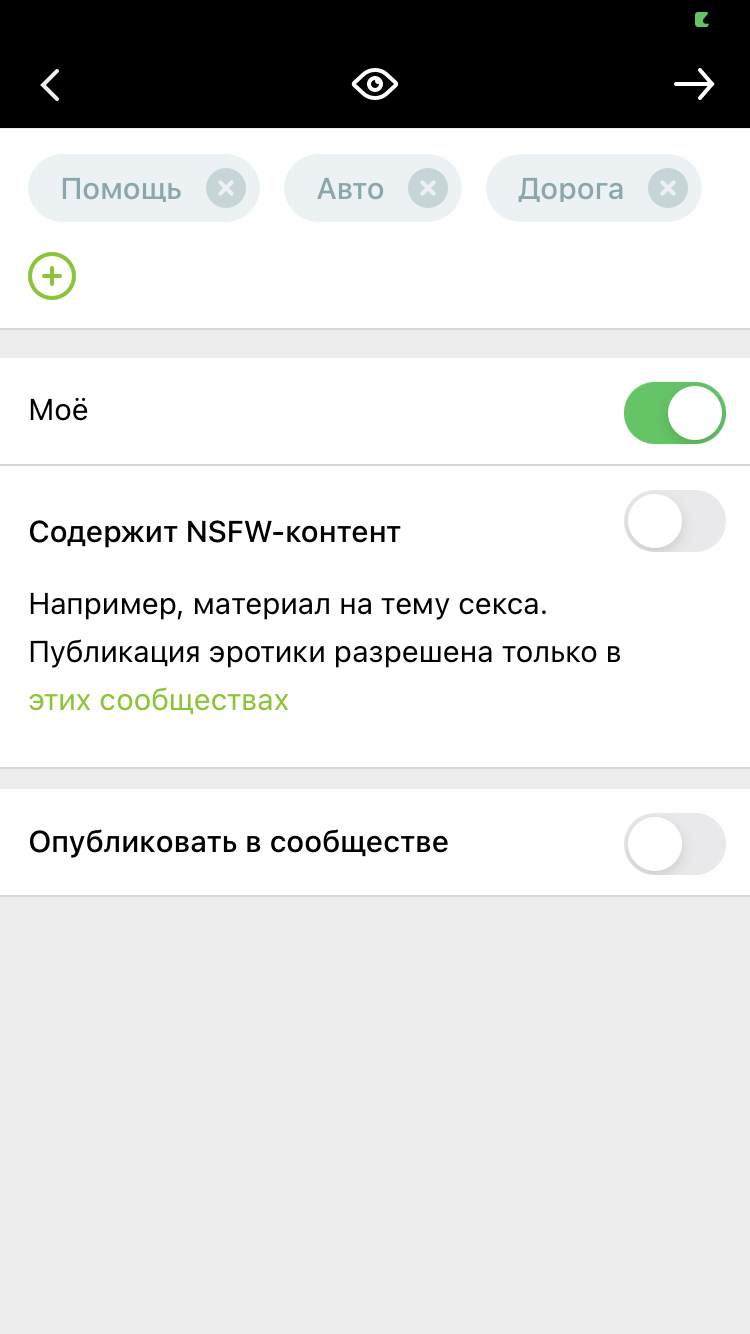Turn off the Моё switch
The width and height of the screenshot is (750, 1334).
674,412
